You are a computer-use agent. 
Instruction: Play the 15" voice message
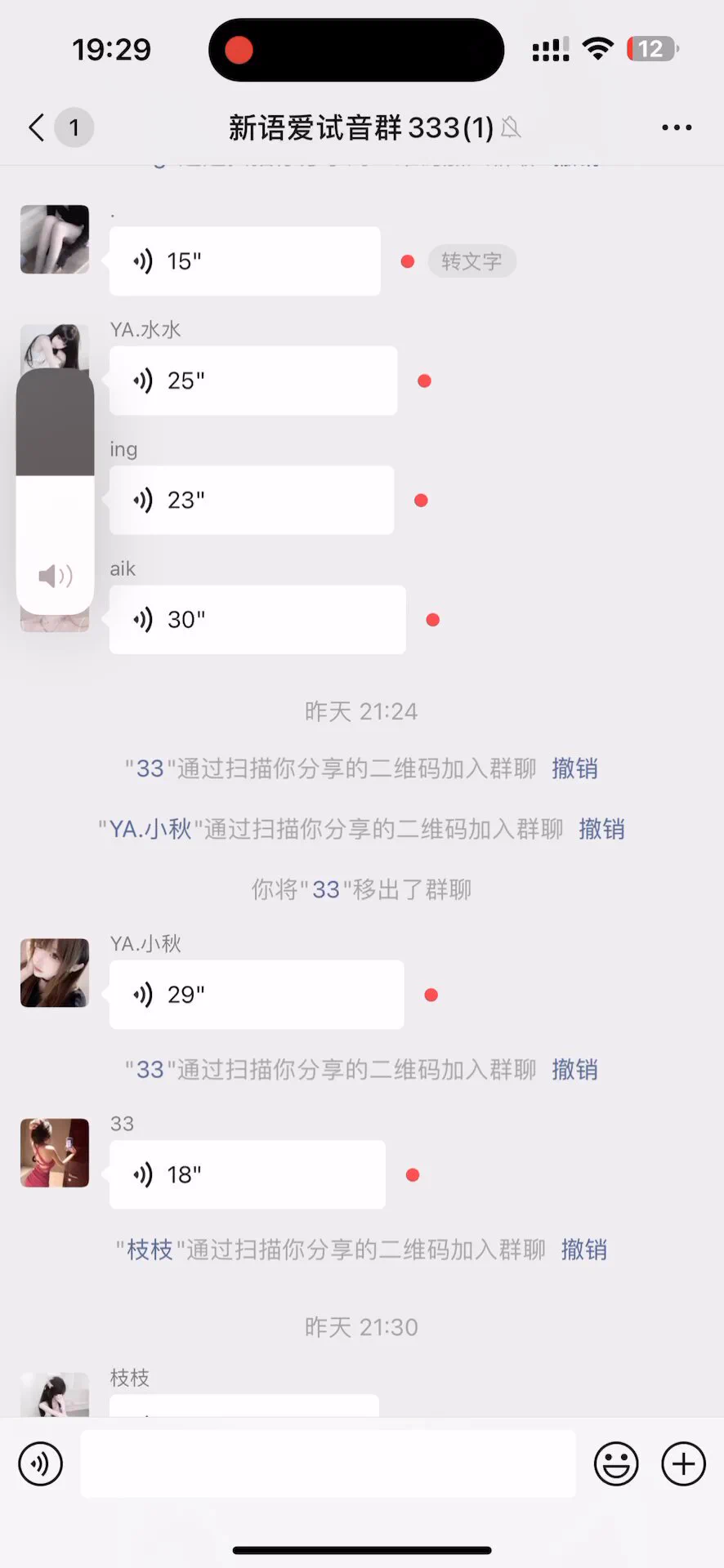click(x=244, y=261)
